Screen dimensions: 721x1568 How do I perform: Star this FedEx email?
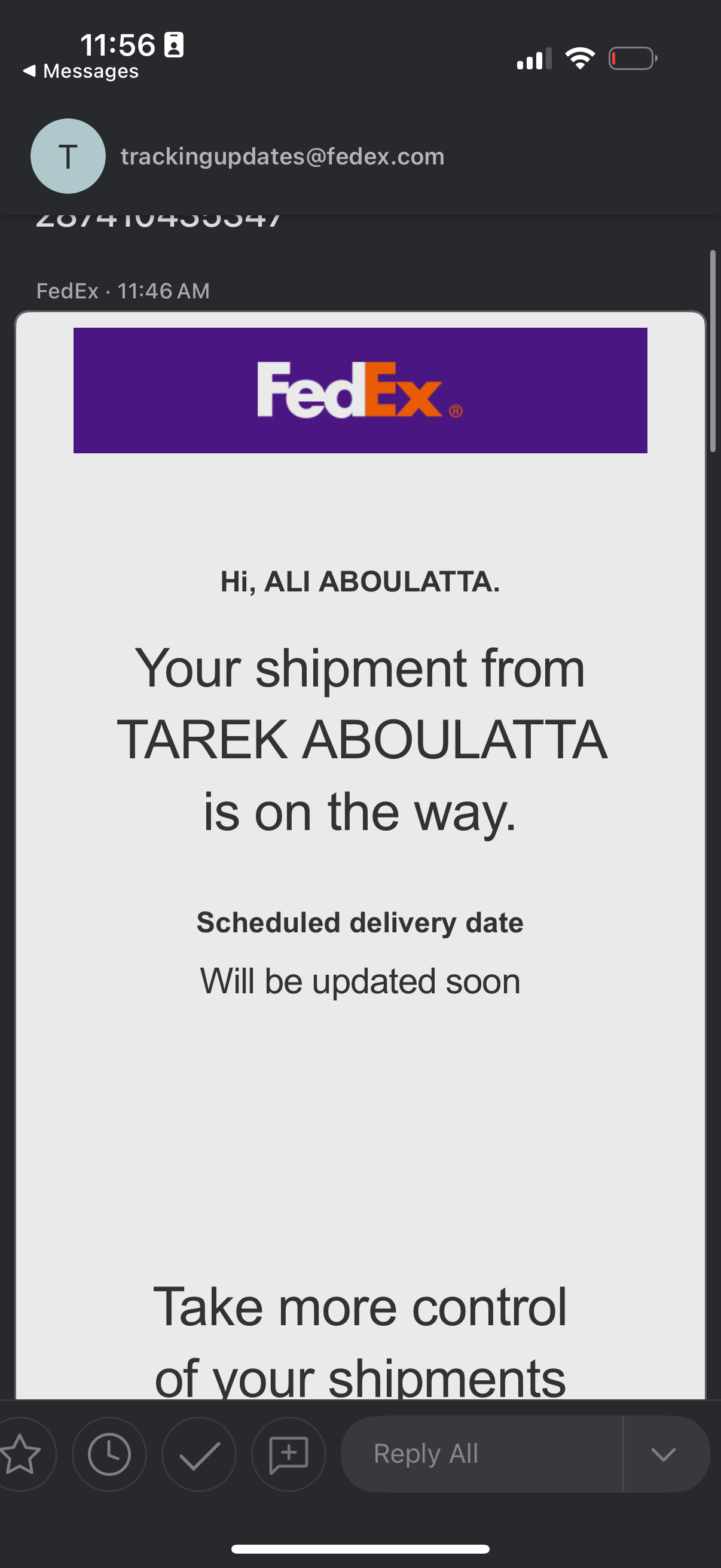click(21, 1455)
